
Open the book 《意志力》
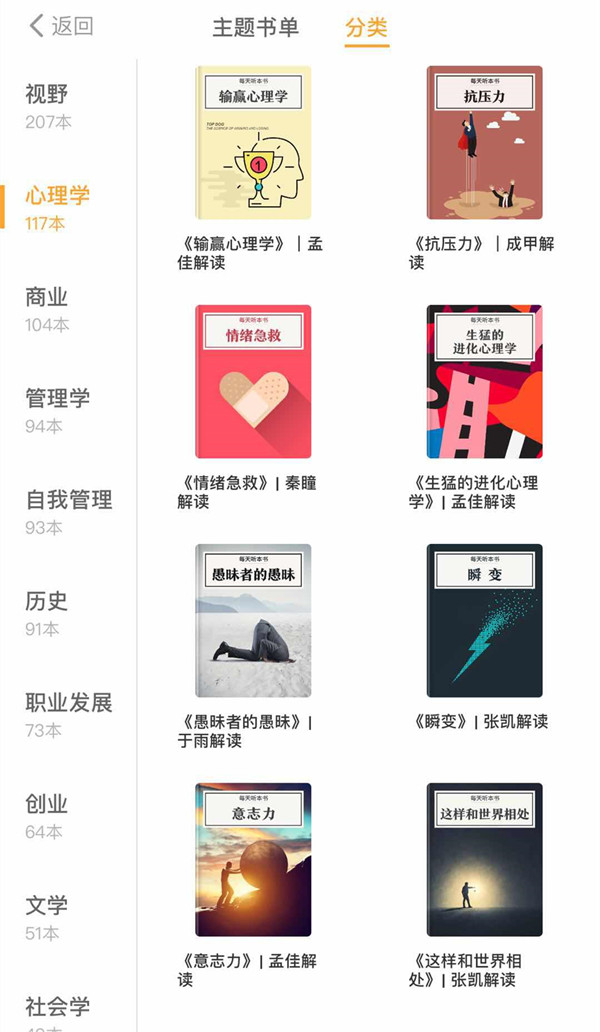click(x=253, y=859)
